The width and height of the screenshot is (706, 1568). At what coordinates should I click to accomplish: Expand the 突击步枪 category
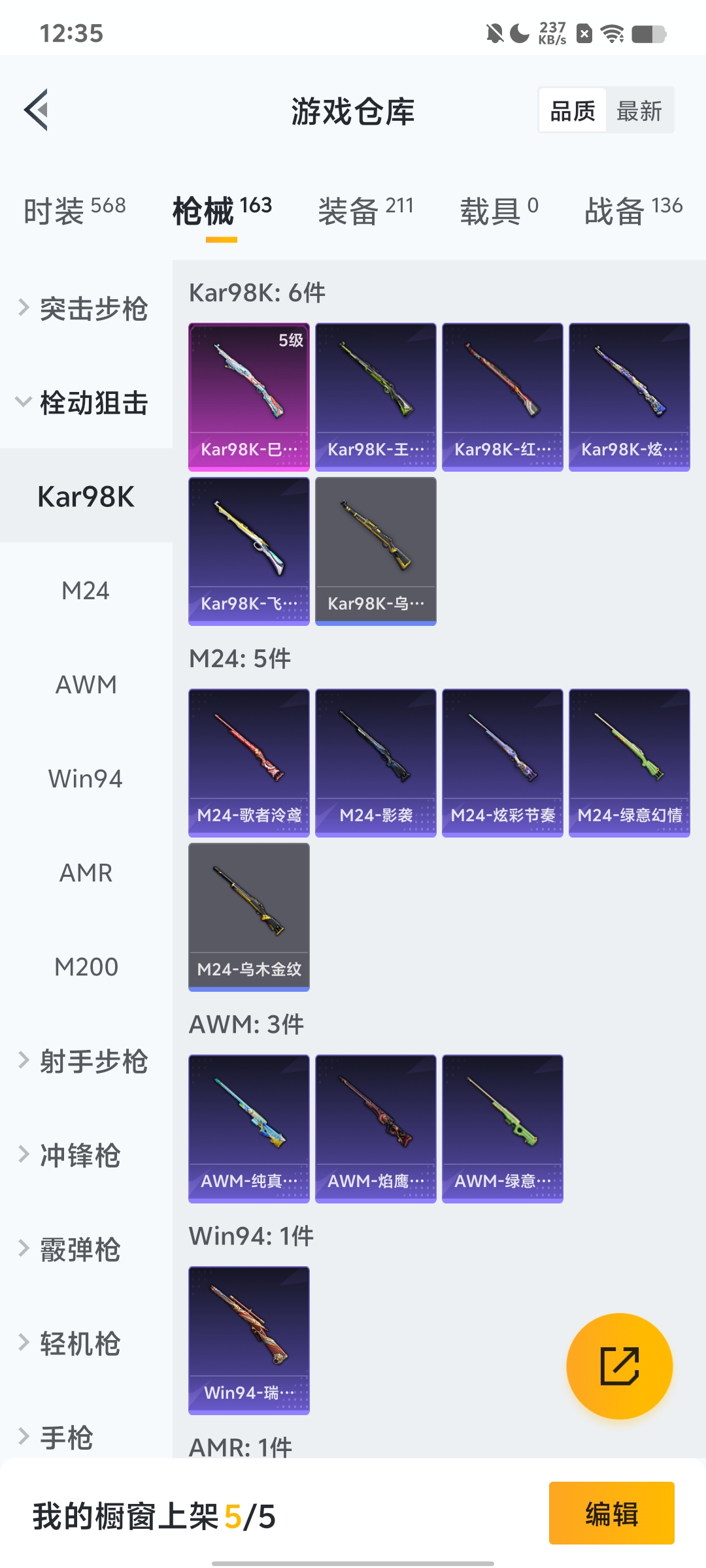coord(85,309)
